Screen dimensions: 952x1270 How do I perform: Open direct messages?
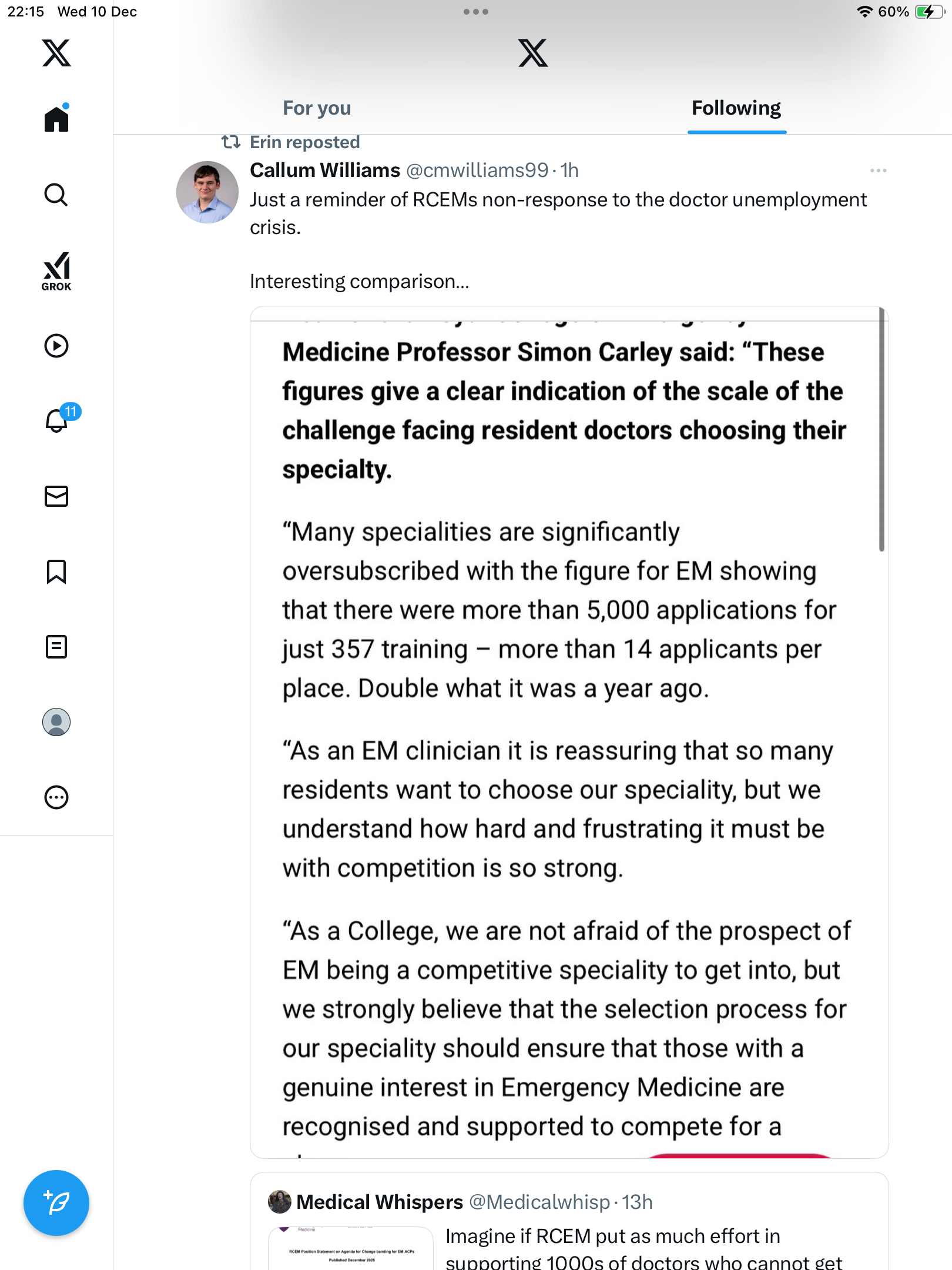(x=56, y=496)
